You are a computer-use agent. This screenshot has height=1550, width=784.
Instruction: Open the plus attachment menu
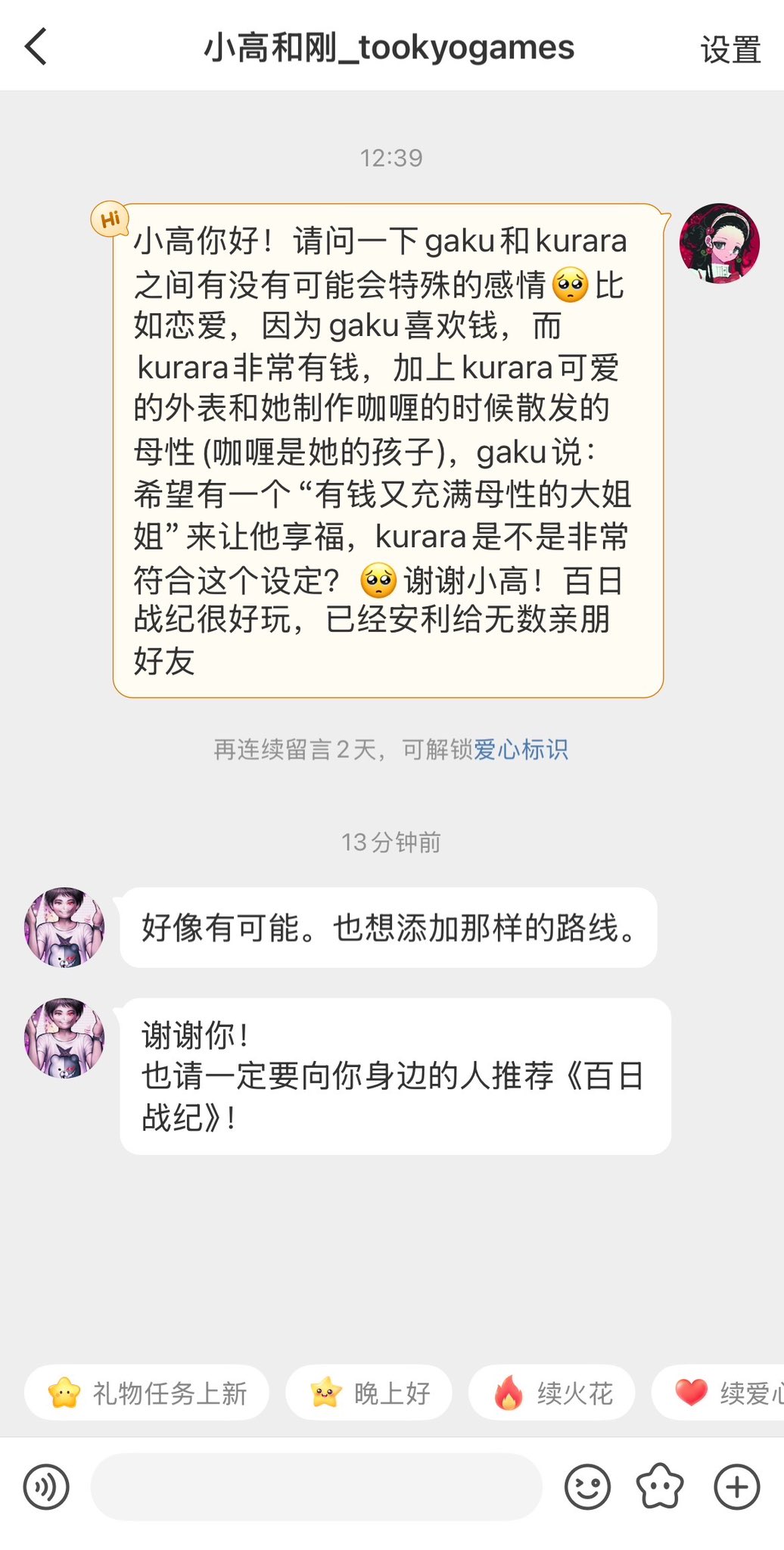pos(737,1486)
